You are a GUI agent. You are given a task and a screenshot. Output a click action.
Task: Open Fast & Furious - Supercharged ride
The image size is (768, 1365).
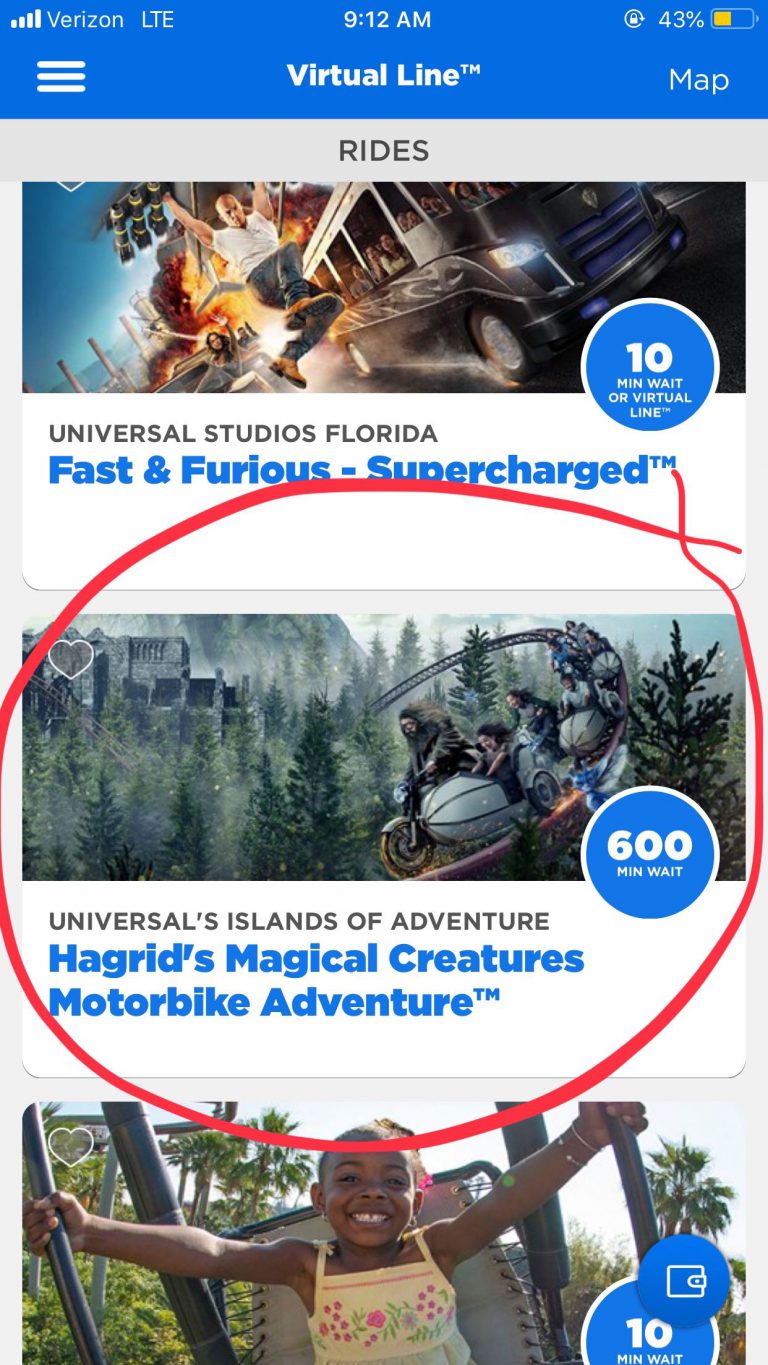[363, 470]
